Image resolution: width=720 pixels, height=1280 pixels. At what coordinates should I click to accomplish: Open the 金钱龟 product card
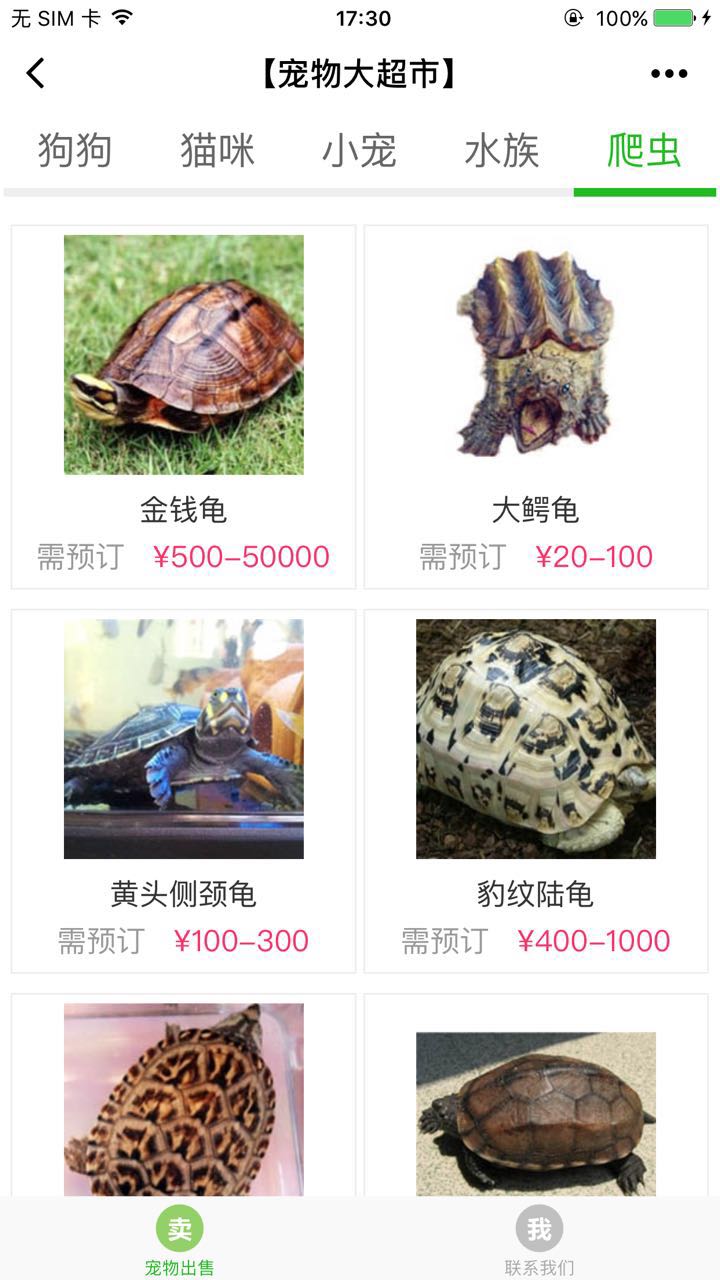pyautogui.click(x=184, y=406)
